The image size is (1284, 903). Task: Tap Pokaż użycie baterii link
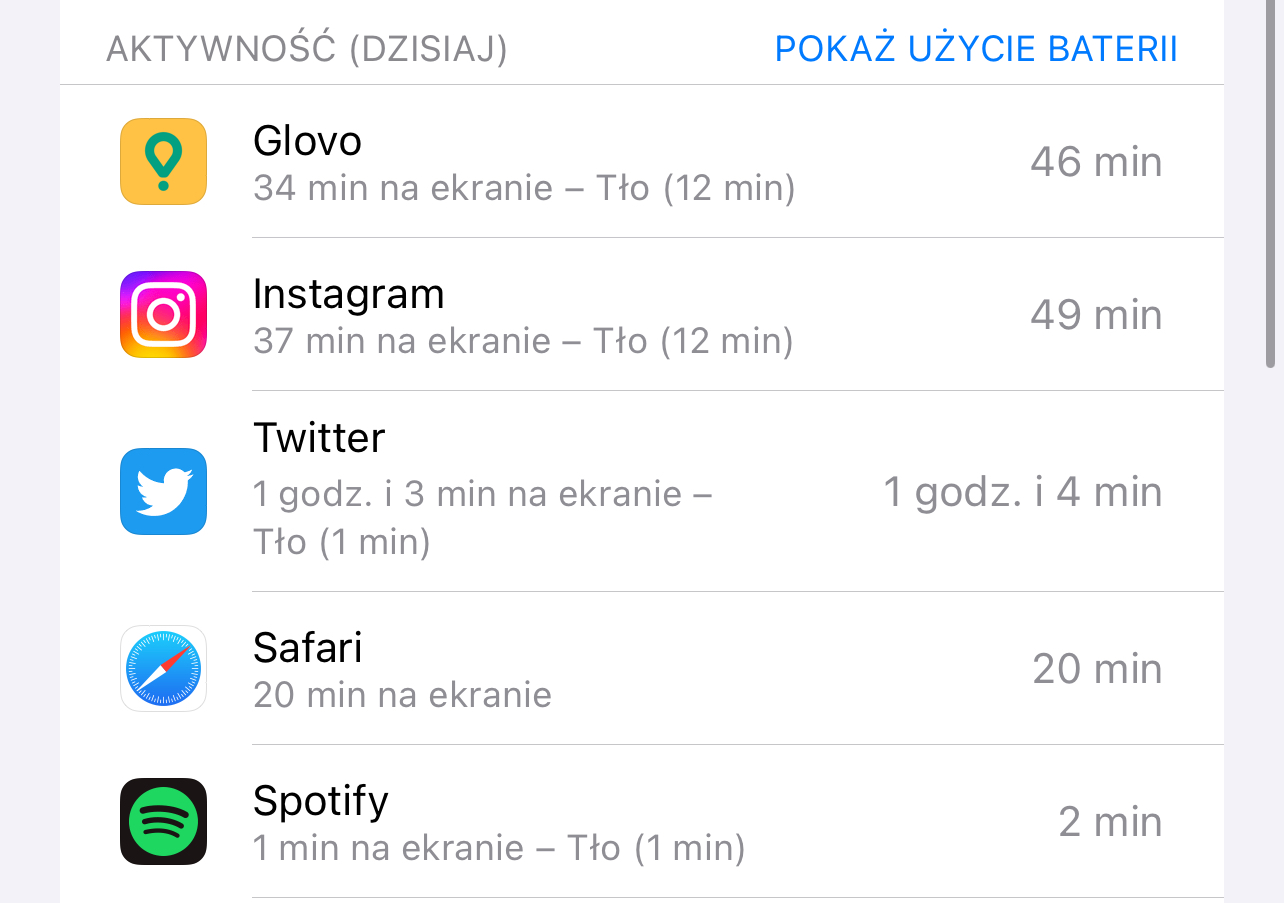coord(976,48)
